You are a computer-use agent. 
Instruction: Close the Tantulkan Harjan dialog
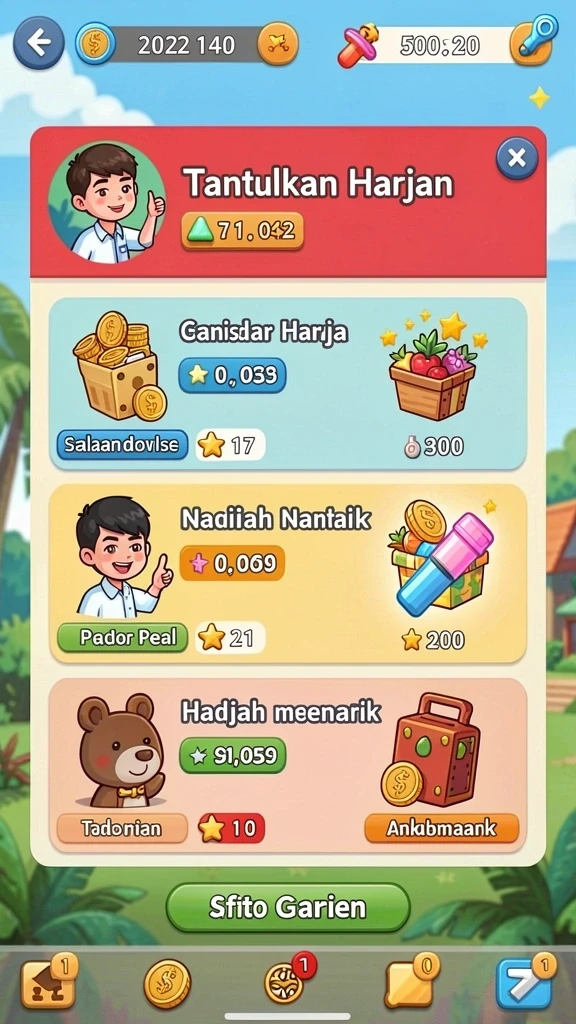[x=517, y=158]
